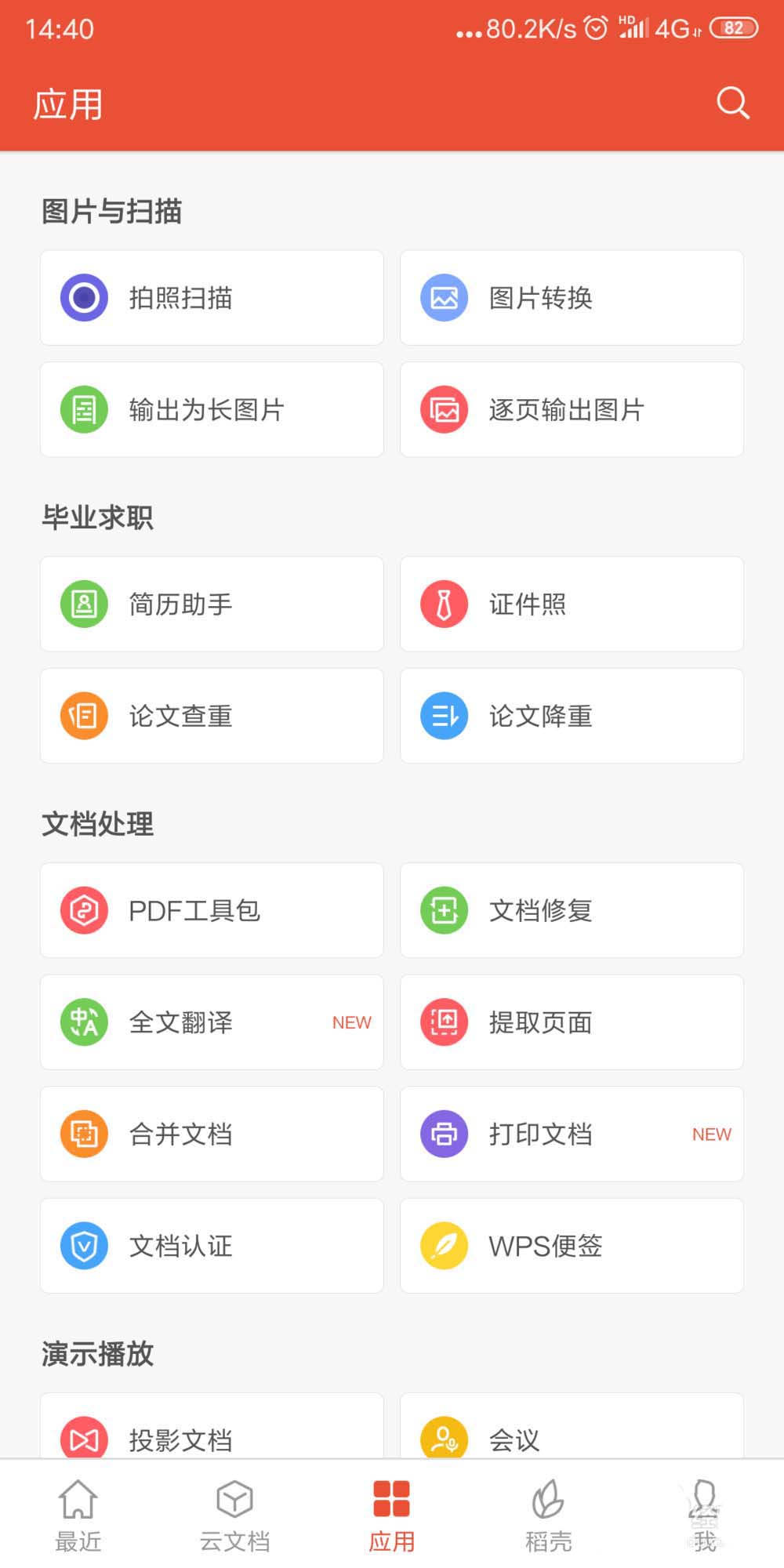Open 证件照 tool
This screenshot has width=784, height=1568.
[572, 604]
